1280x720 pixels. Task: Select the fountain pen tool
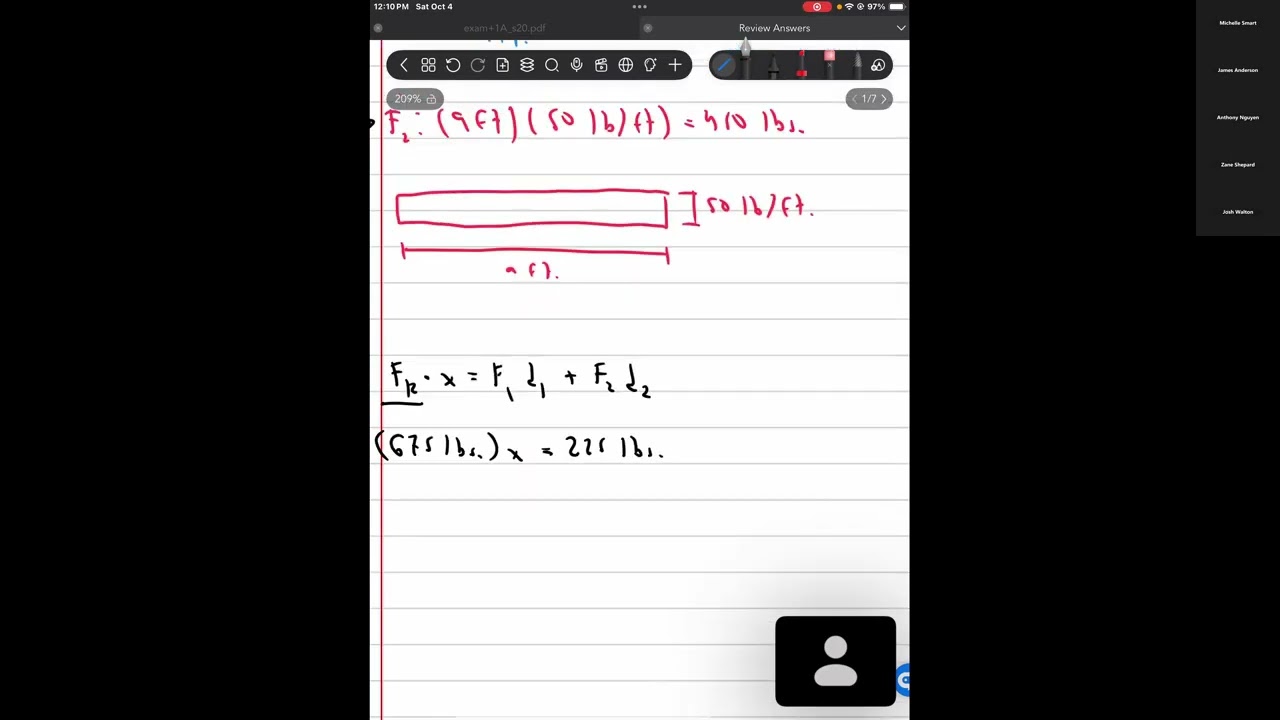pos(746,62)
